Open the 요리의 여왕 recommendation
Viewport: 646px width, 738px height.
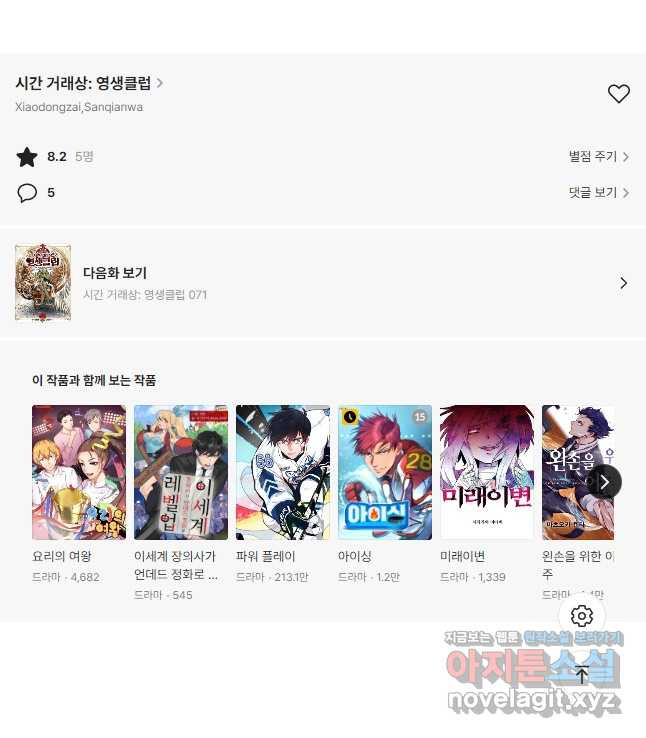tap(79, 473)
